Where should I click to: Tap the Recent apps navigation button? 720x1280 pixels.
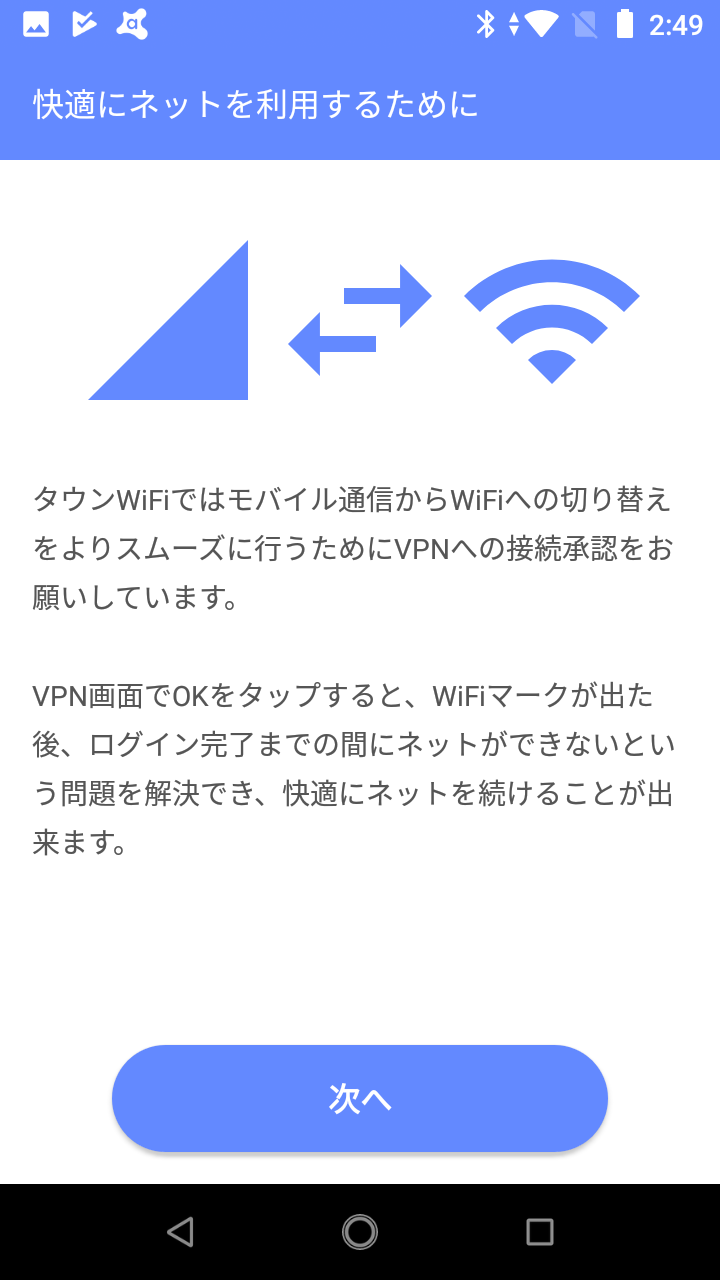540,1232
